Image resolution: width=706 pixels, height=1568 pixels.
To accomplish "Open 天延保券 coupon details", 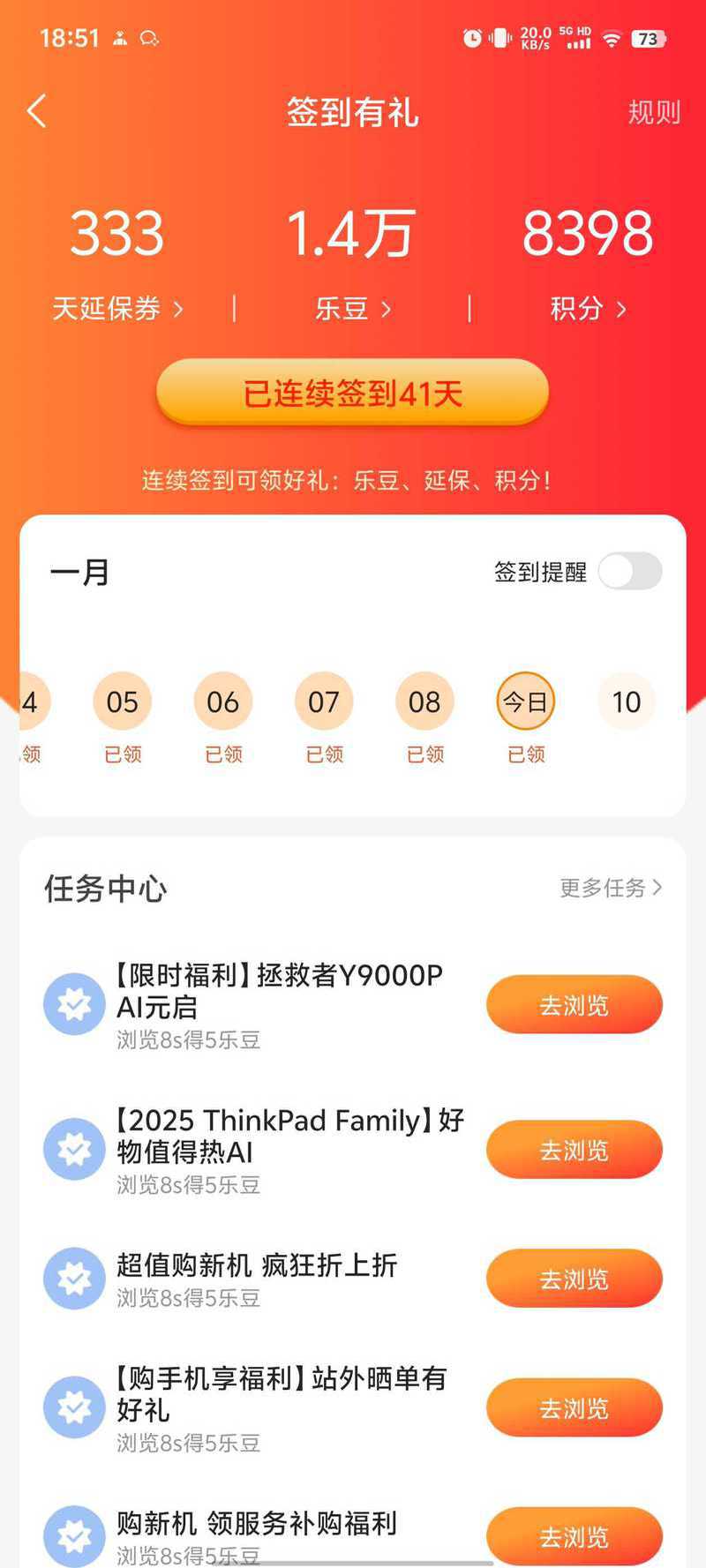I will (x=117, y=308).
